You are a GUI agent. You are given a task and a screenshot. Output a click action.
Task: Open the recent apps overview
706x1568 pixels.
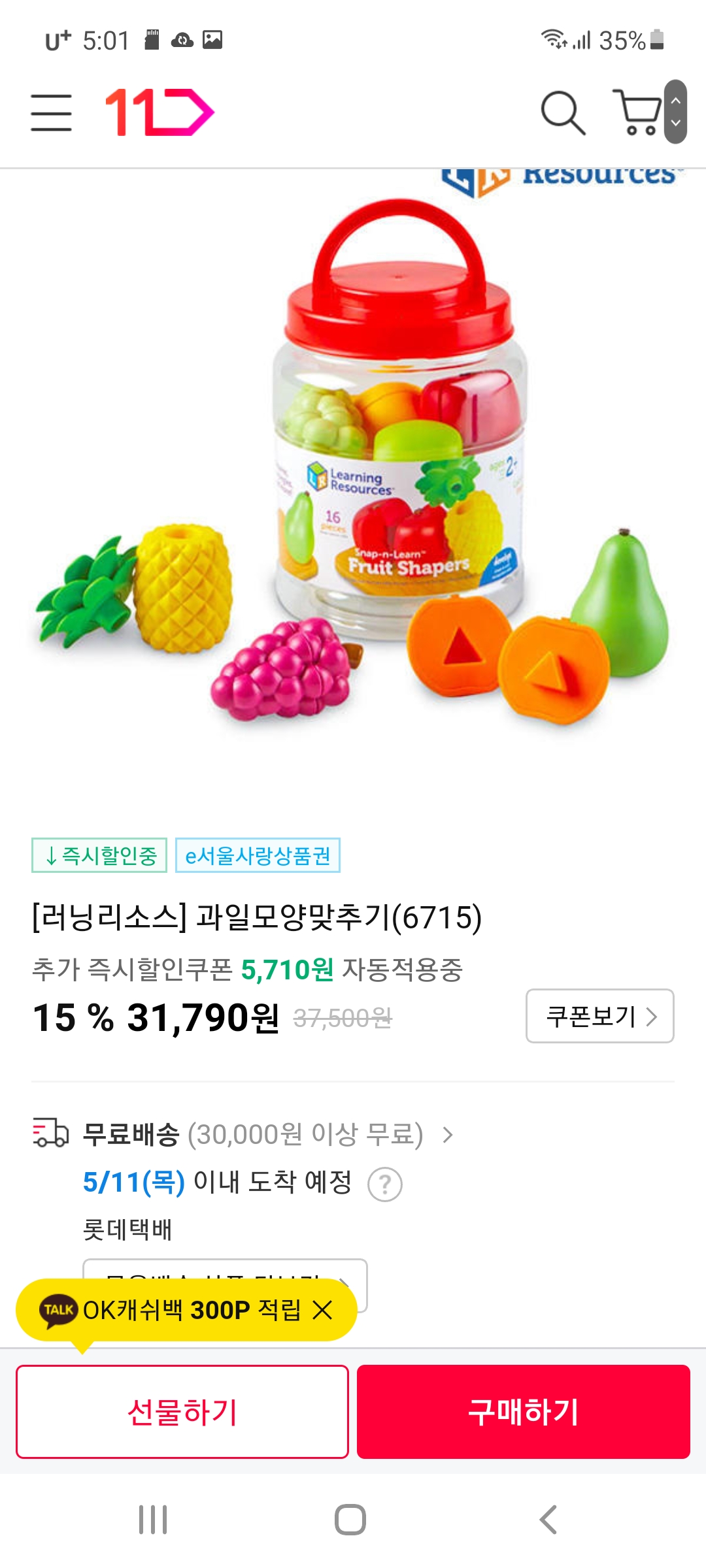(x=153, y=1520)
